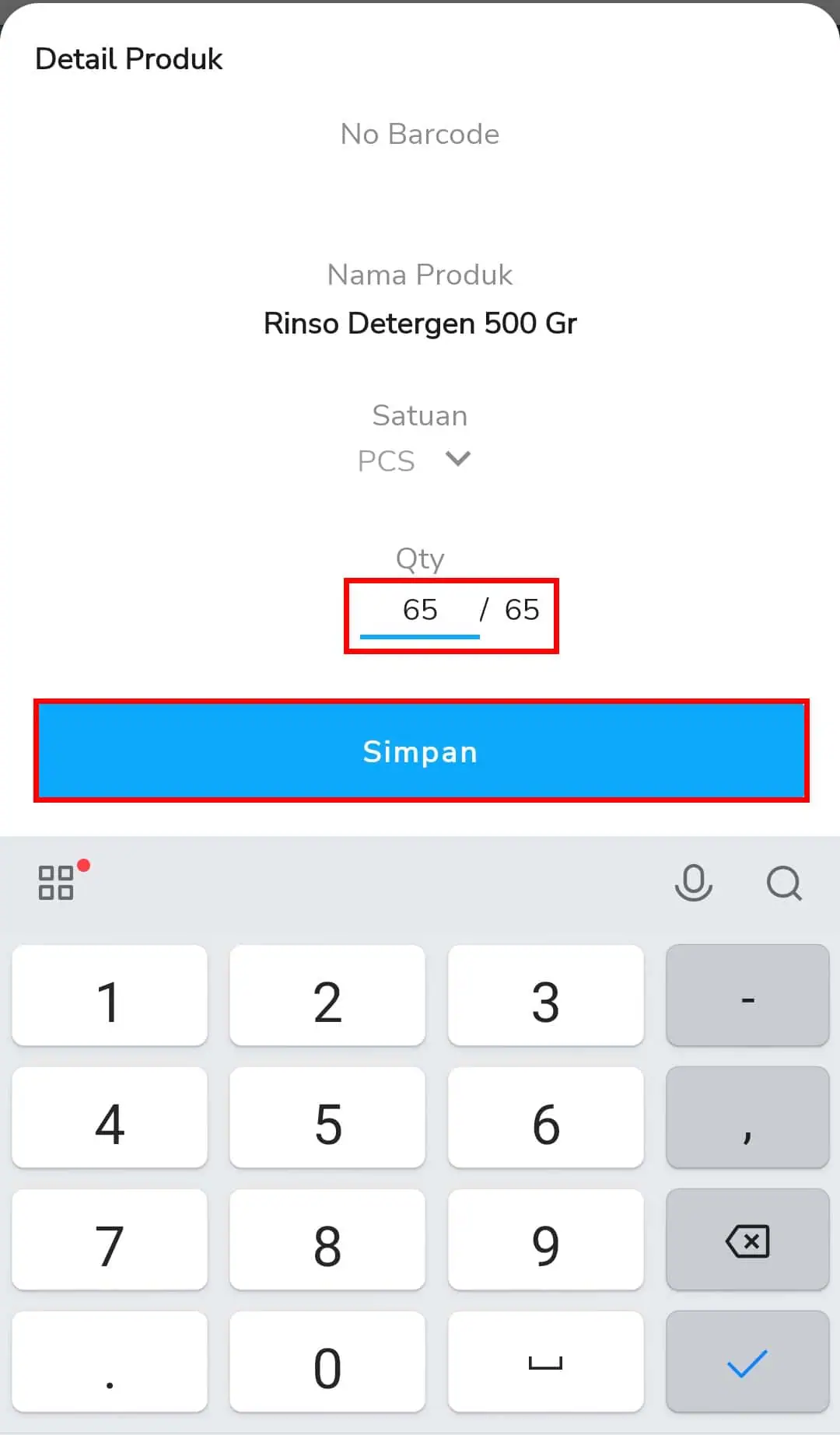Image resolution: width=840 pixels, height=1435 pixels.
Task: Open the Satuan PCS unit dropdown
Action: (414, 460)
